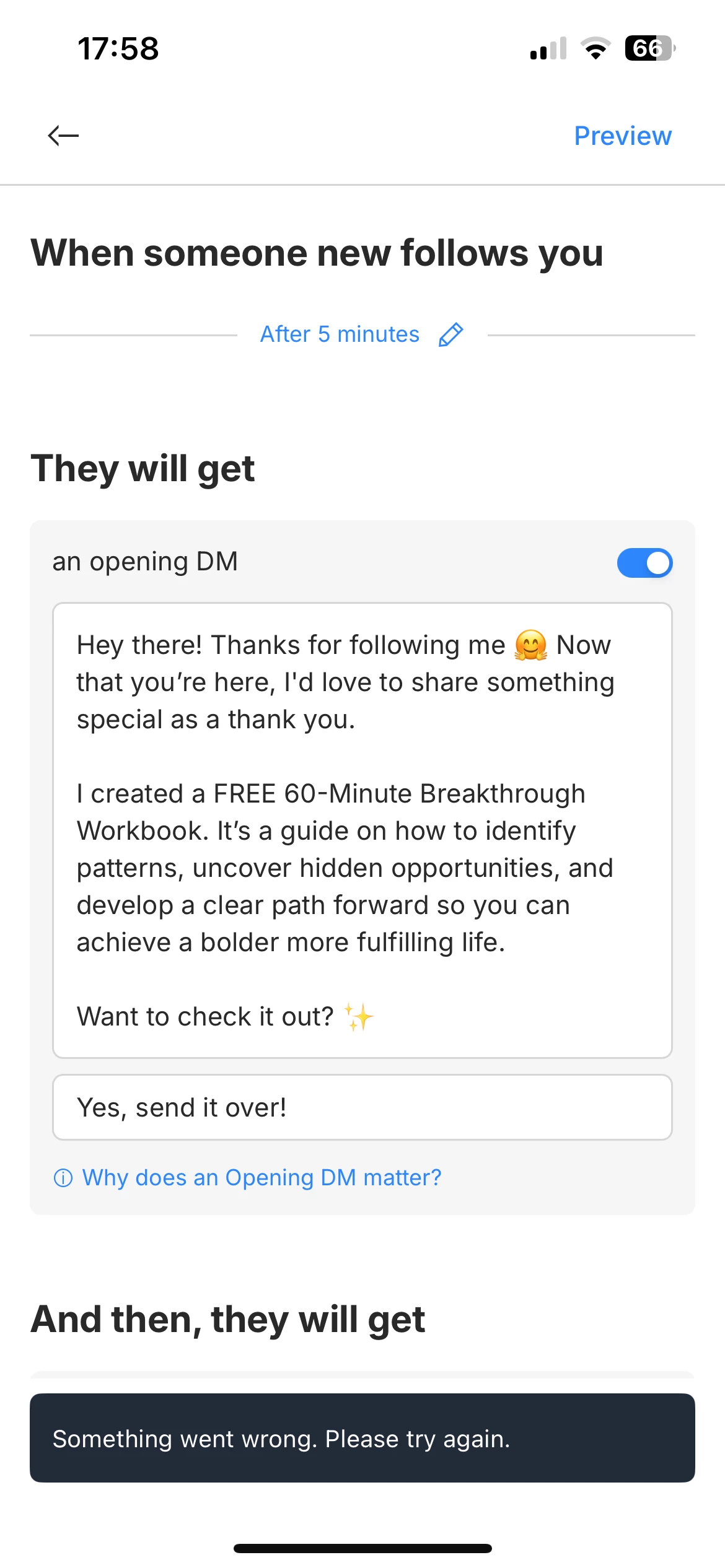
Task: Open the Preview
Action: tap(622, 136)
